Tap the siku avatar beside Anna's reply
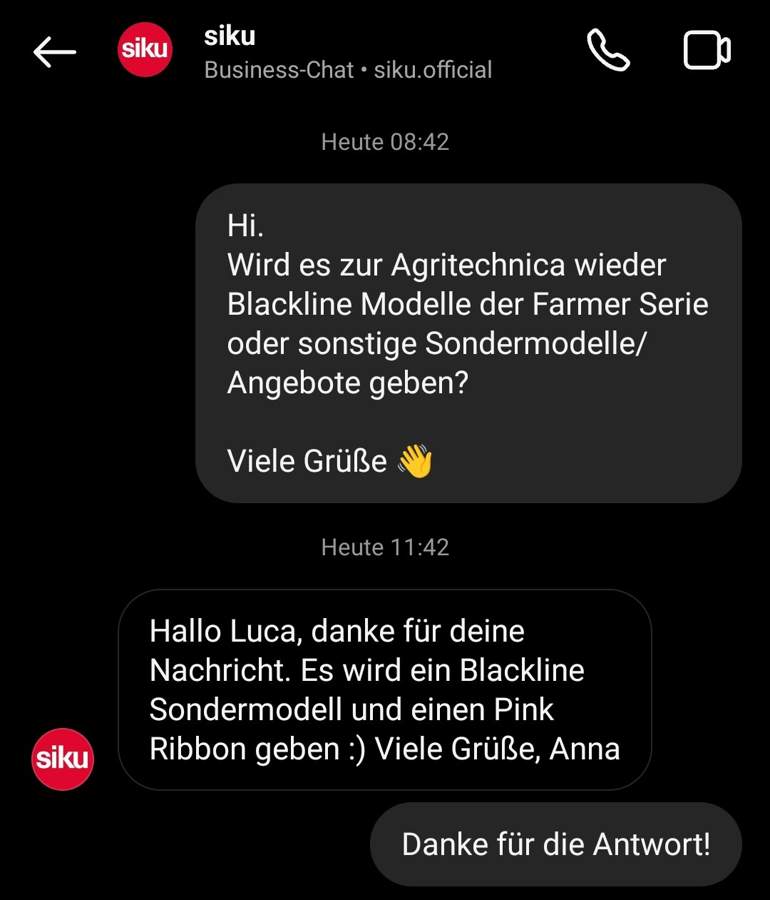The image size is (770, 900). pos(62,759)
